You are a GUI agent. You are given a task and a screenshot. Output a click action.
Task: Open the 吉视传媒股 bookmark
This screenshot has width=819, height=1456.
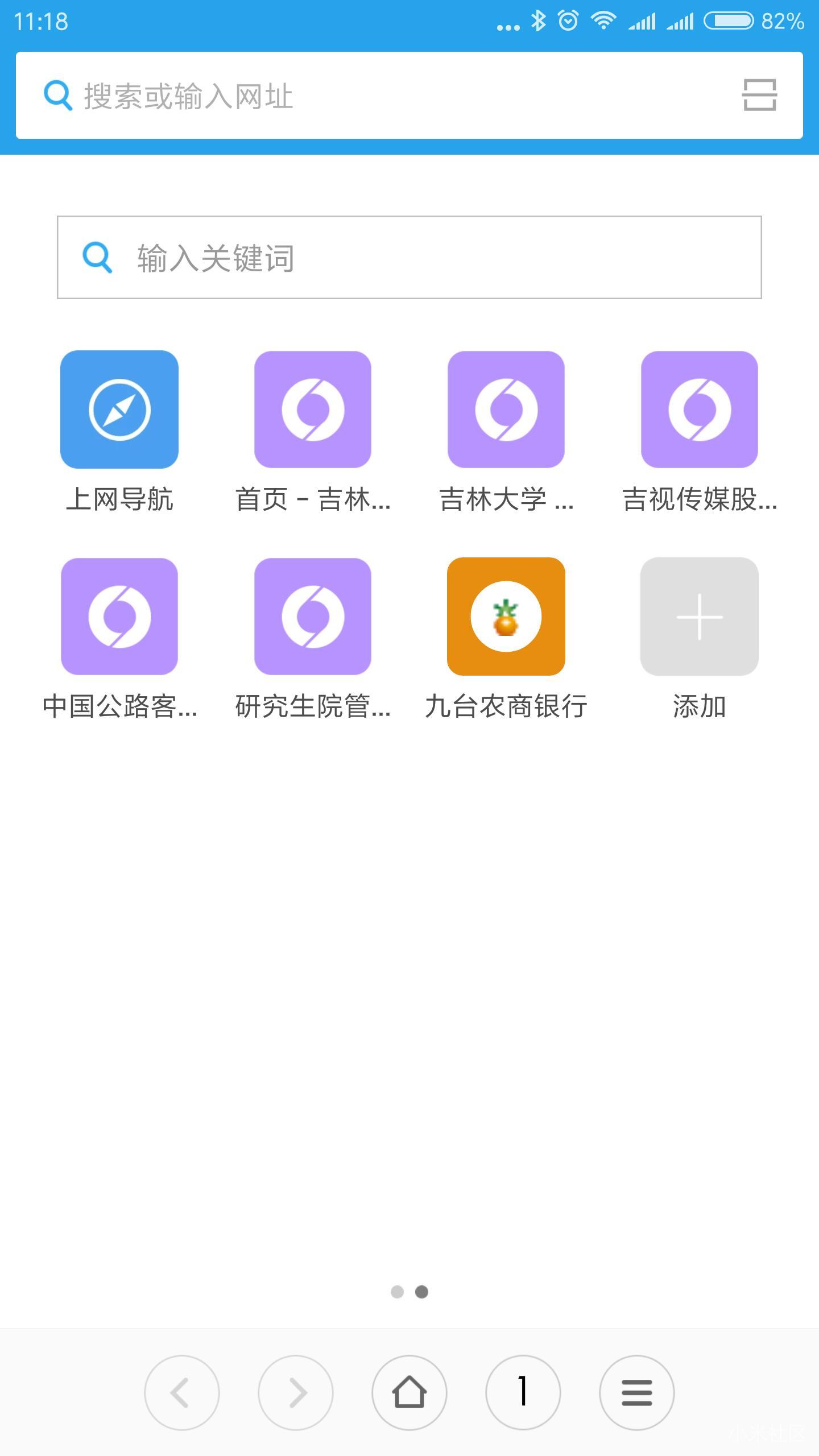click(x=699, y=411)
